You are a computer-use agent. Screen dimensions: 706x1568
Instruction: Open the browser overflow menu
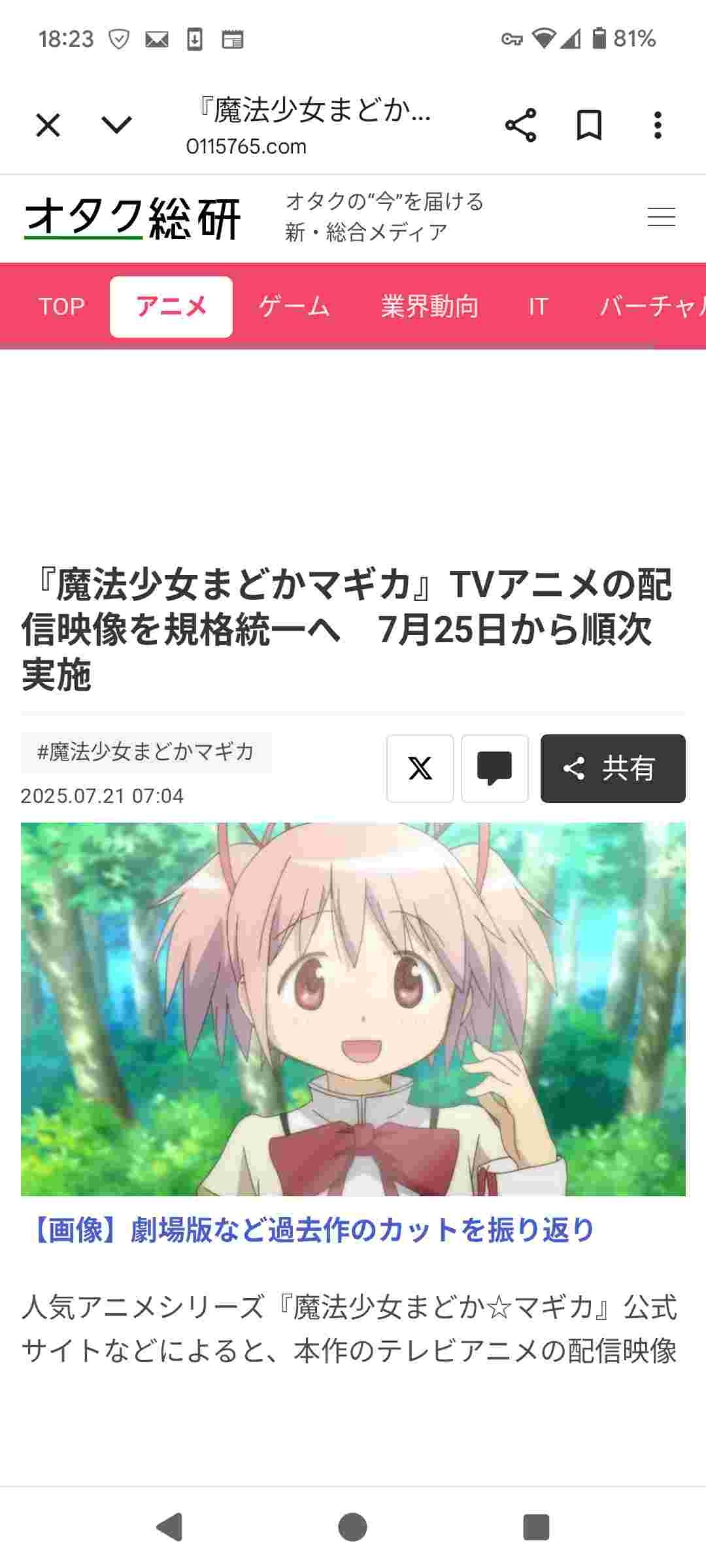click(x=658, y=125)
